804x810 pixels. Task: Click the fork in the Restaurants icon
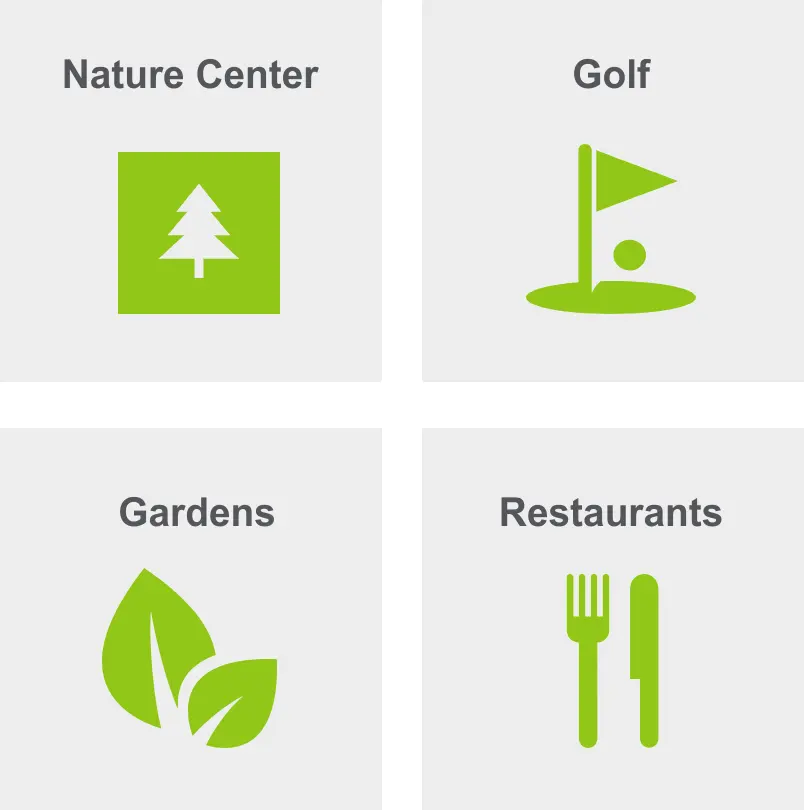pos(589,660)
